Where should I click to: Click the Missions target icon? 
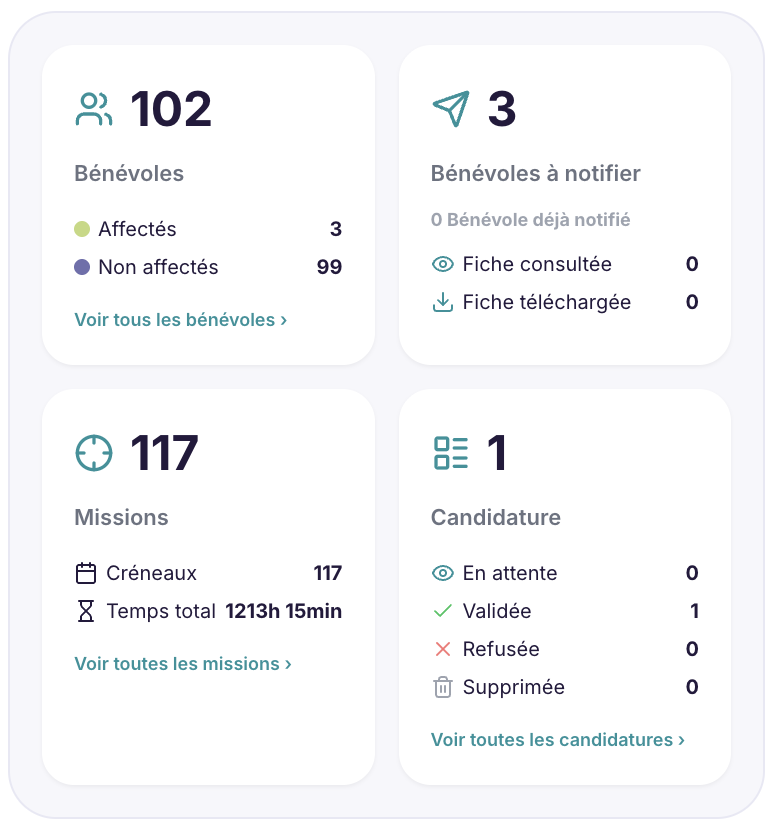93,452
